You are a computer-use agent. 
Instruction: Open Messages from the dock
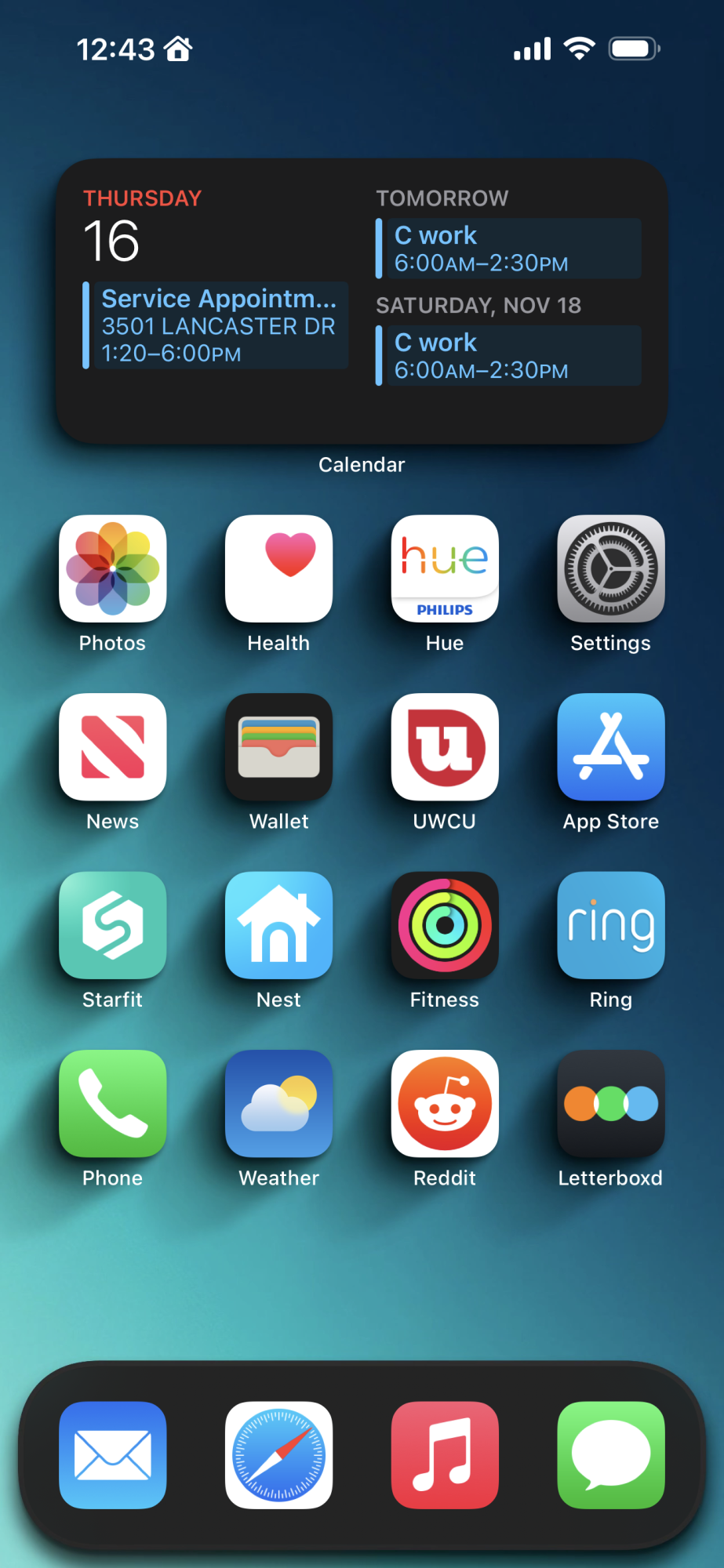(x=610, y=1455)
